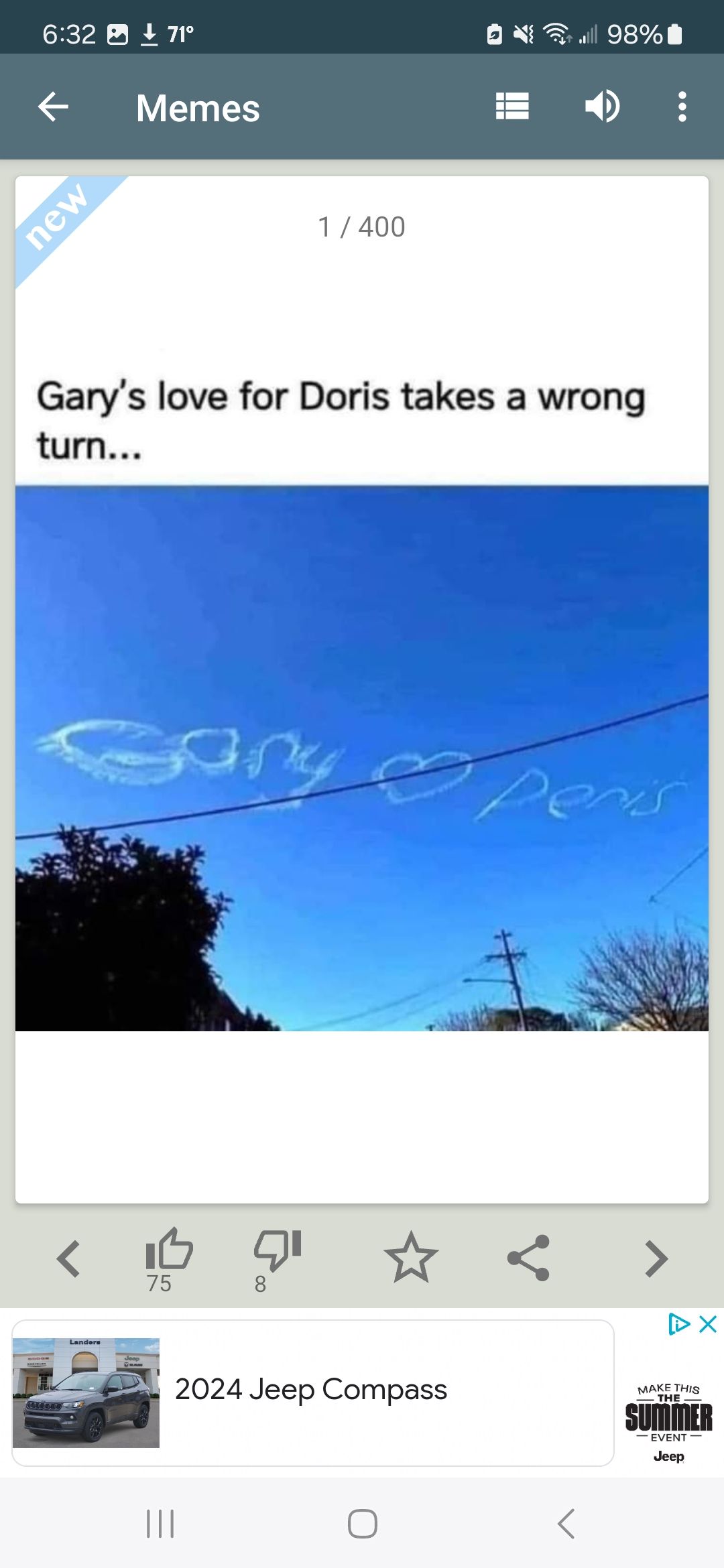This screenshot has width=724, height=1568.
Task: Go to the next meme
Action: coord(656,1259)
